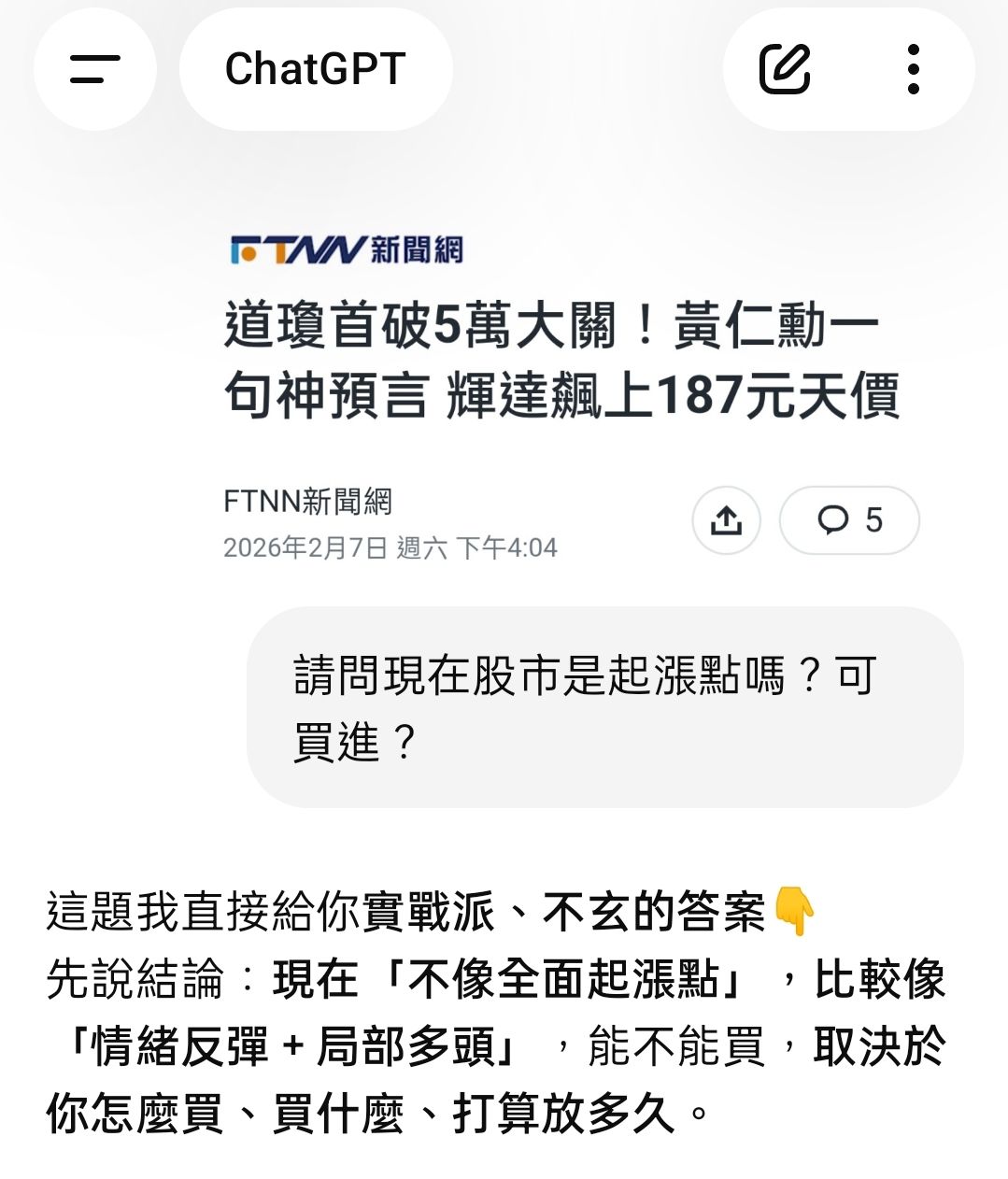Open the sidebar menu
This screenshot has height=1179, width=1008.
tap(94, 69)
